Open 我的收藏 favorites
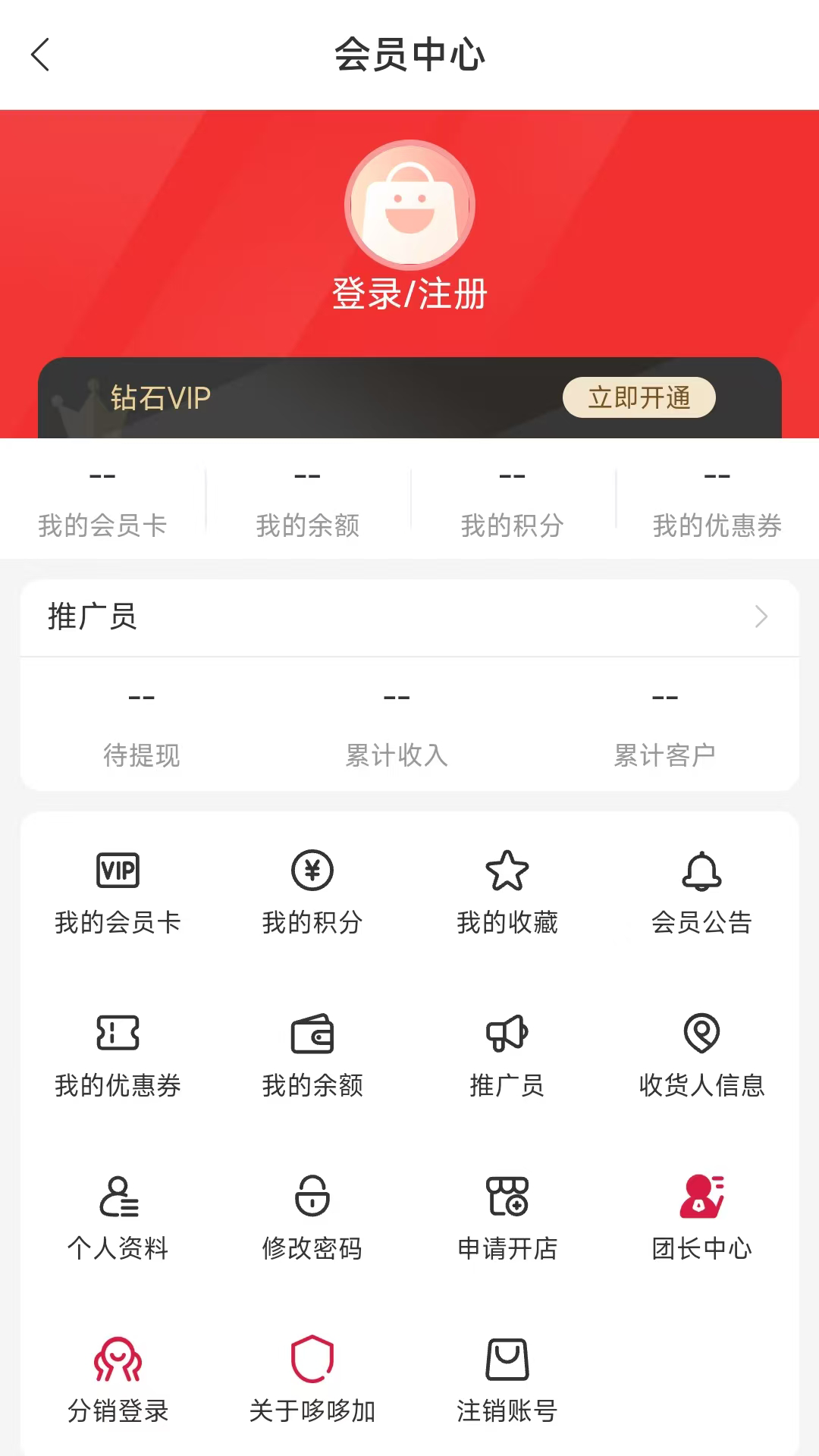 [507, 891]
